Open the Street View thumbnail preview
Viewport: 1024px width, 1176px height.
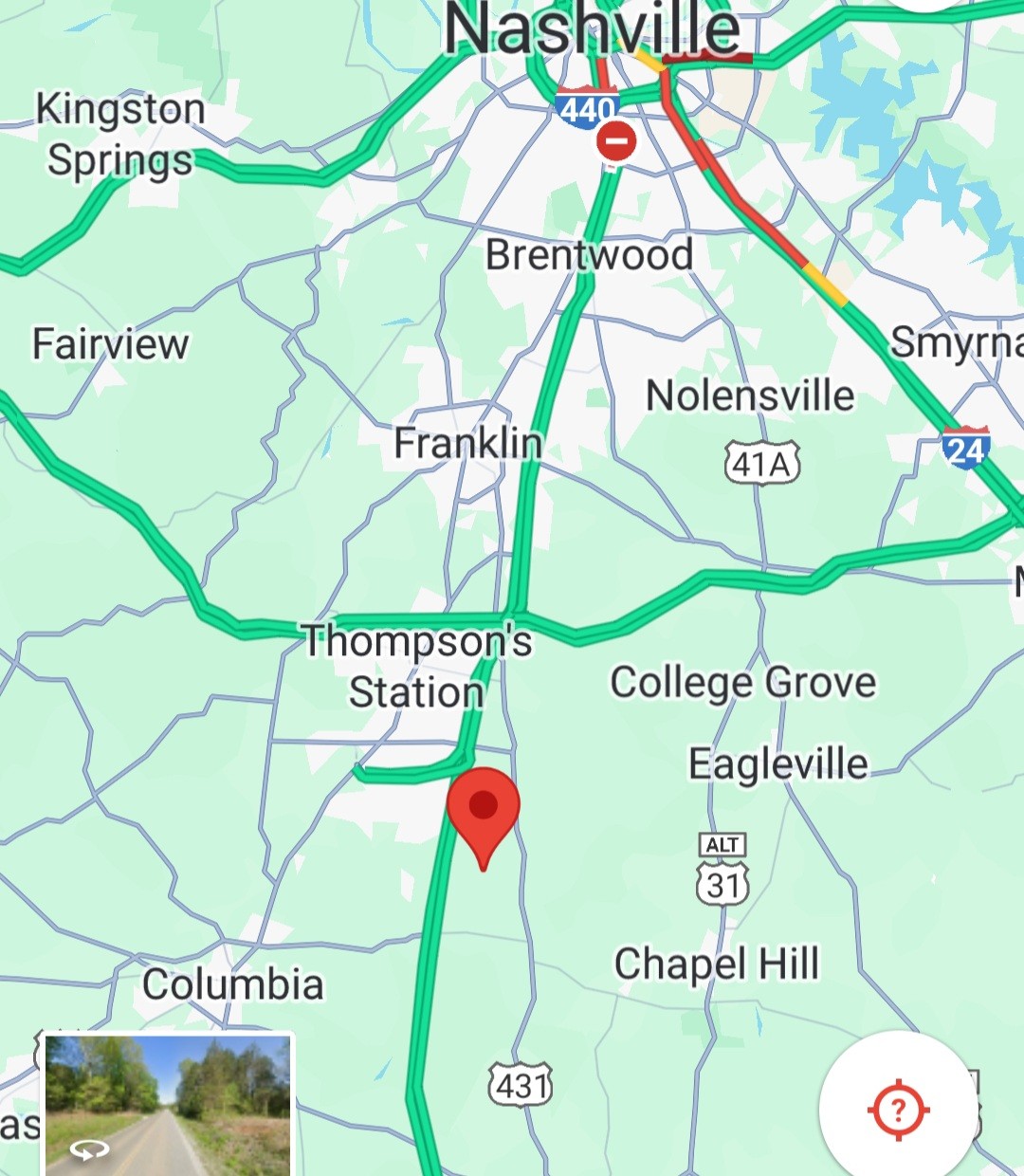168,1104
